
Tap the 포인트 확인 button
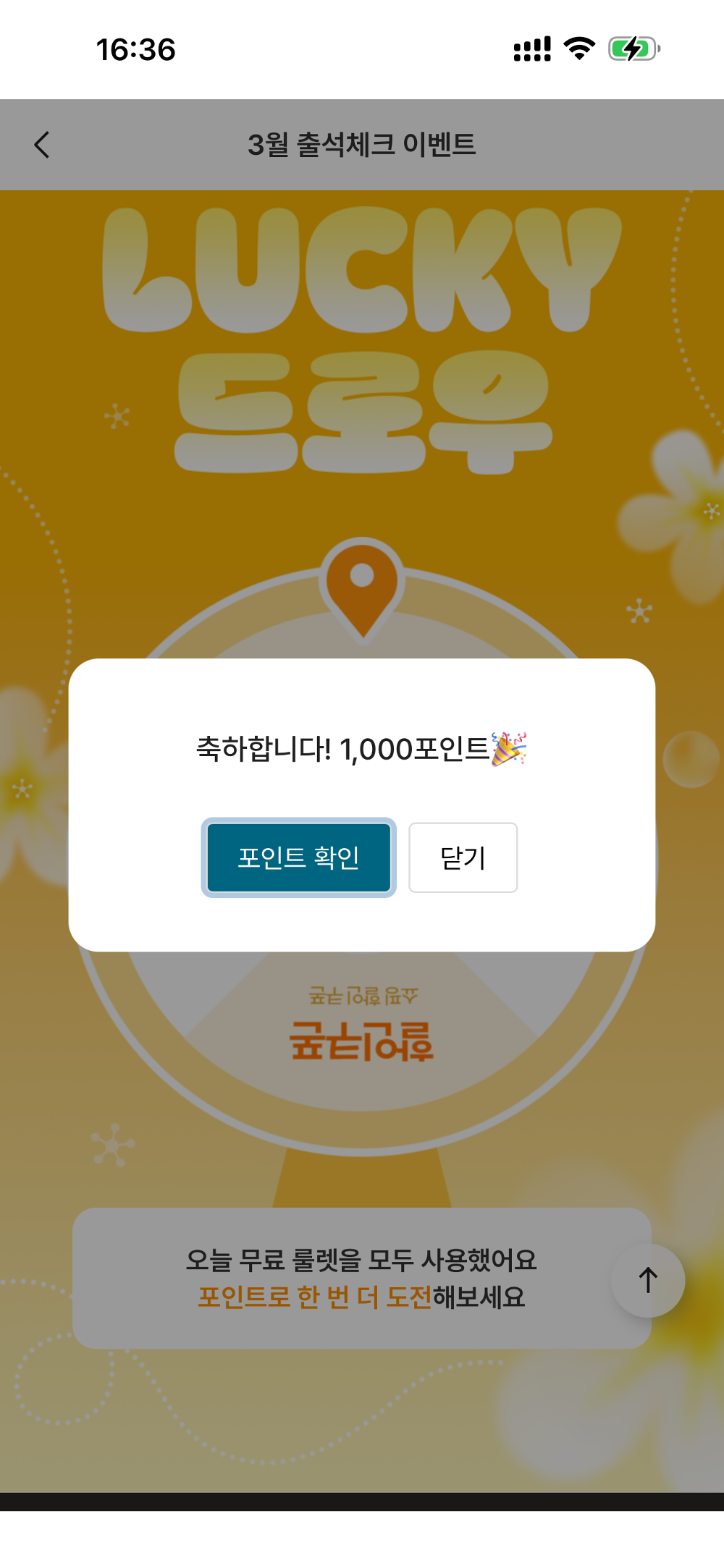tap(299, 857)
